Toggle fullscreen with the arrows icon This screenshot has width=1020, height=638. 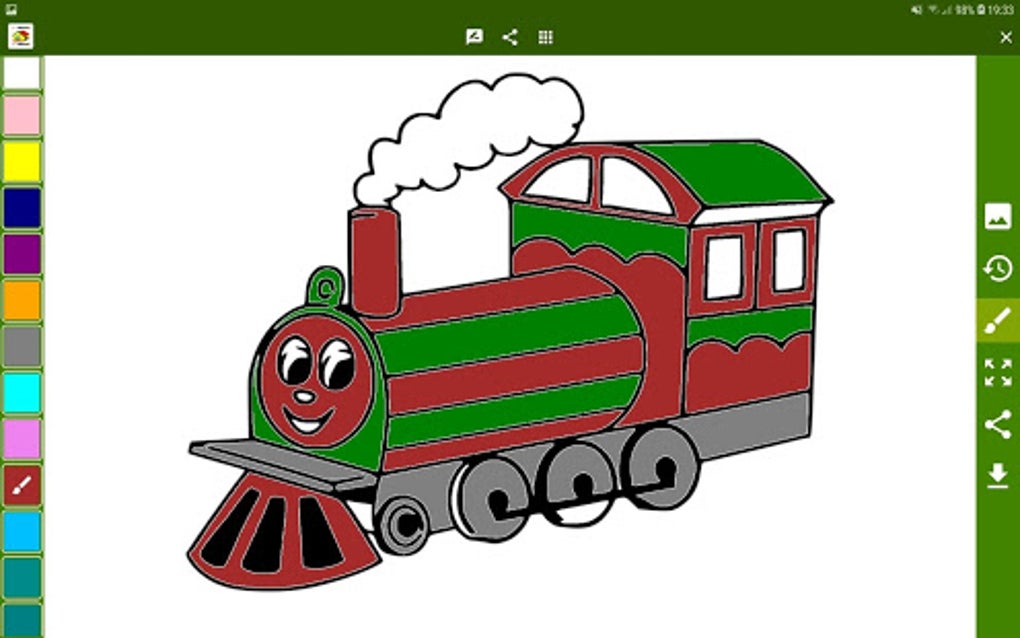998,373
